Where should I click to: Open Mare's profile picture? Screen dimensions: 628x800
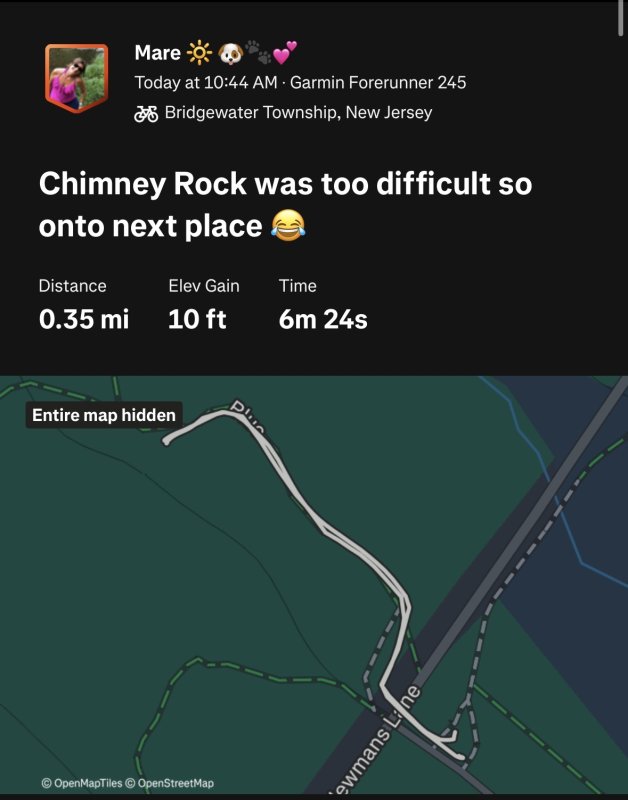click(x=76, y=78)
